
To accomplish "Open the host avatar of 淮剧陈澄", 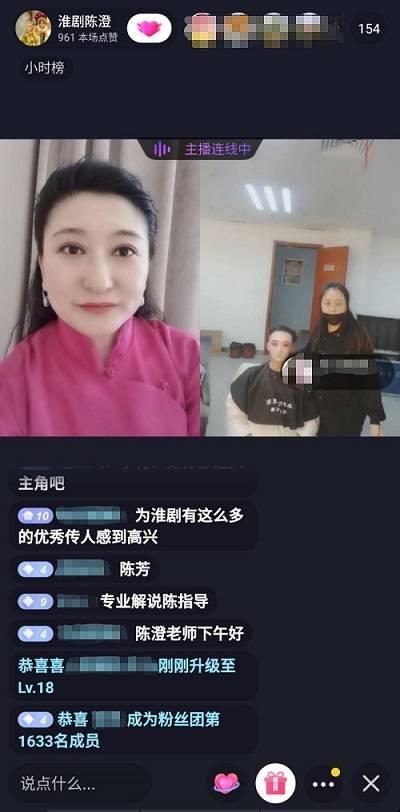I will pyautogui.click(x=33, y=28).
